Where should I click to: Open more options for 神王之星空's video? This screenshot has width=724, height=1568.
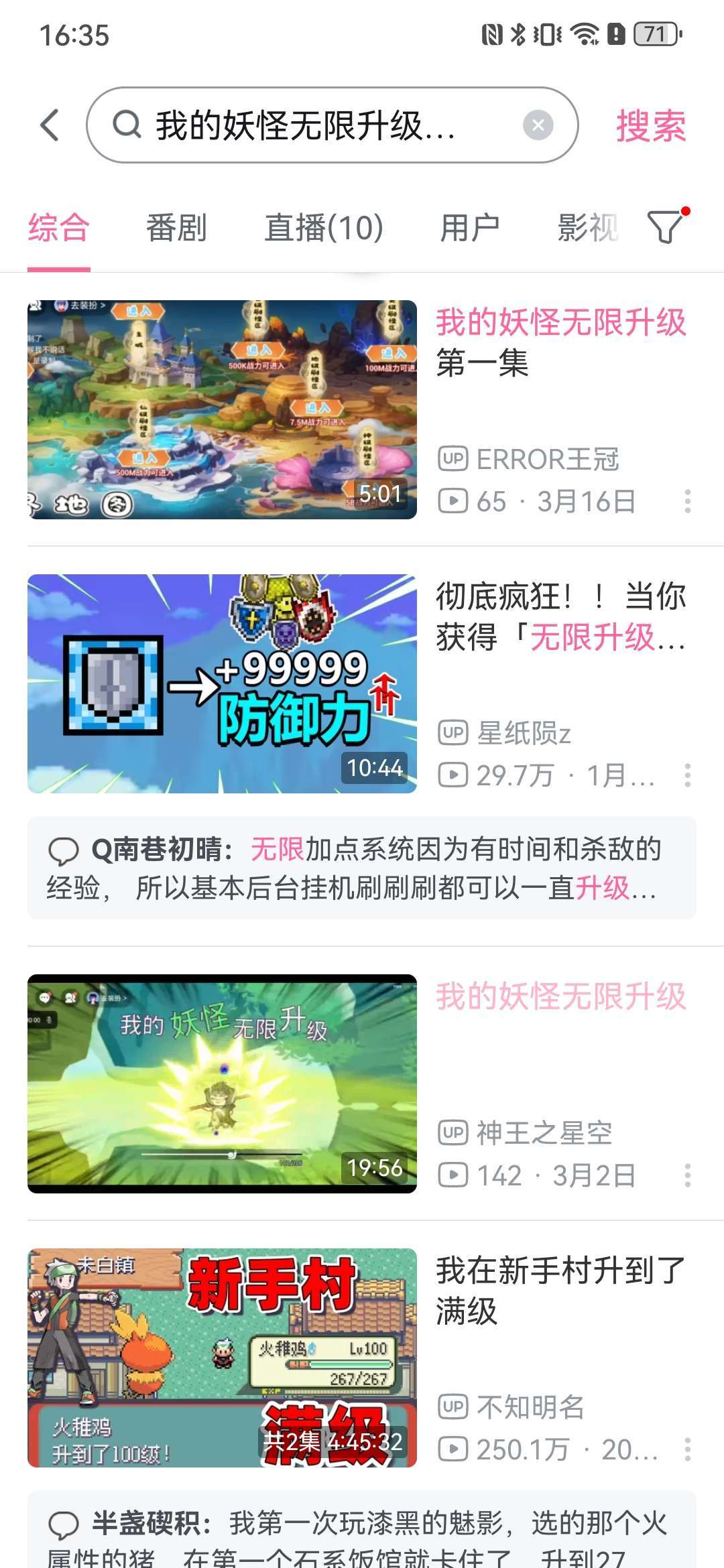coord(687,1175)
